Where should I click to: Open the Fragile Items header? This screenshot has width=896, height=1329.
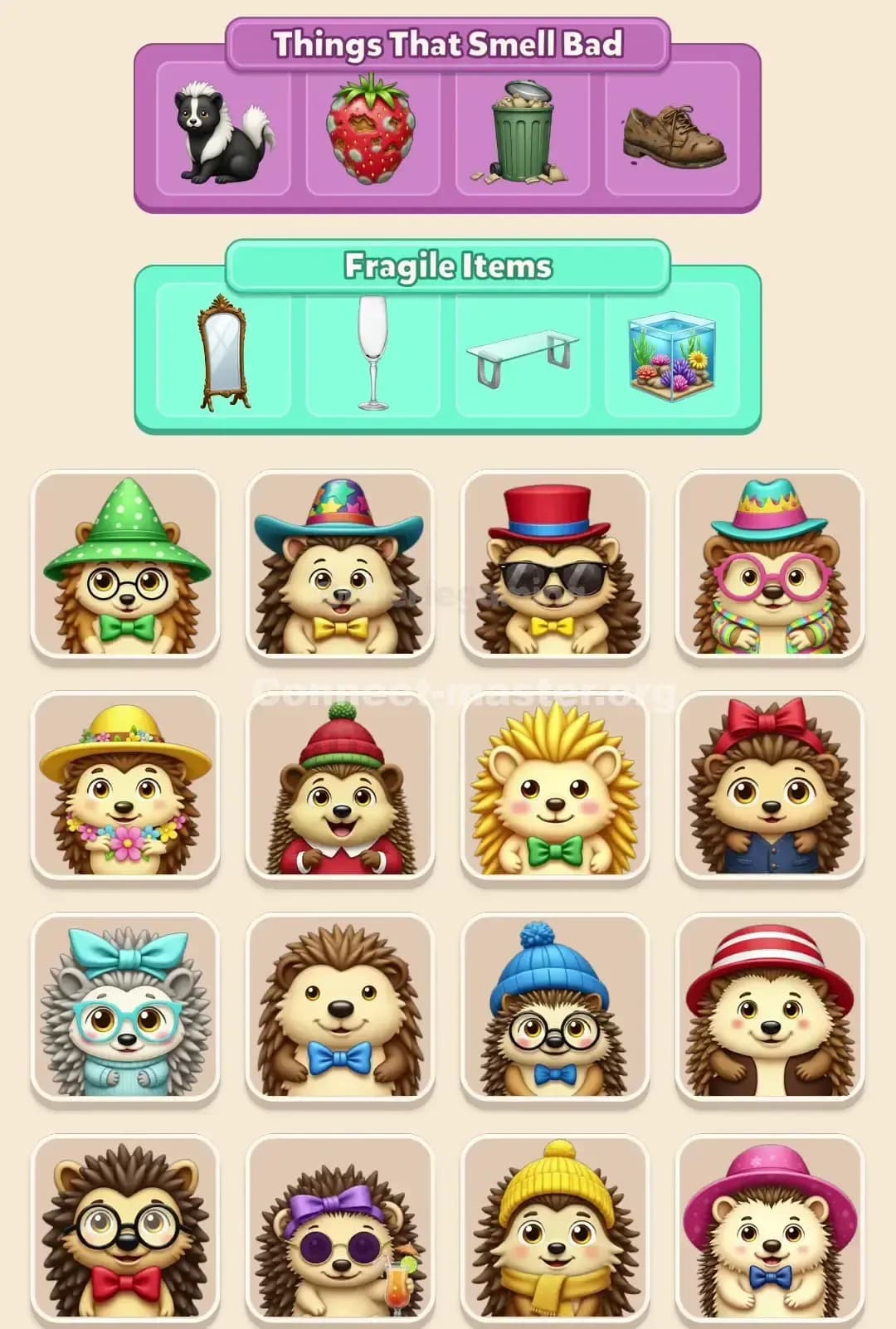click(x=448, y=265)
